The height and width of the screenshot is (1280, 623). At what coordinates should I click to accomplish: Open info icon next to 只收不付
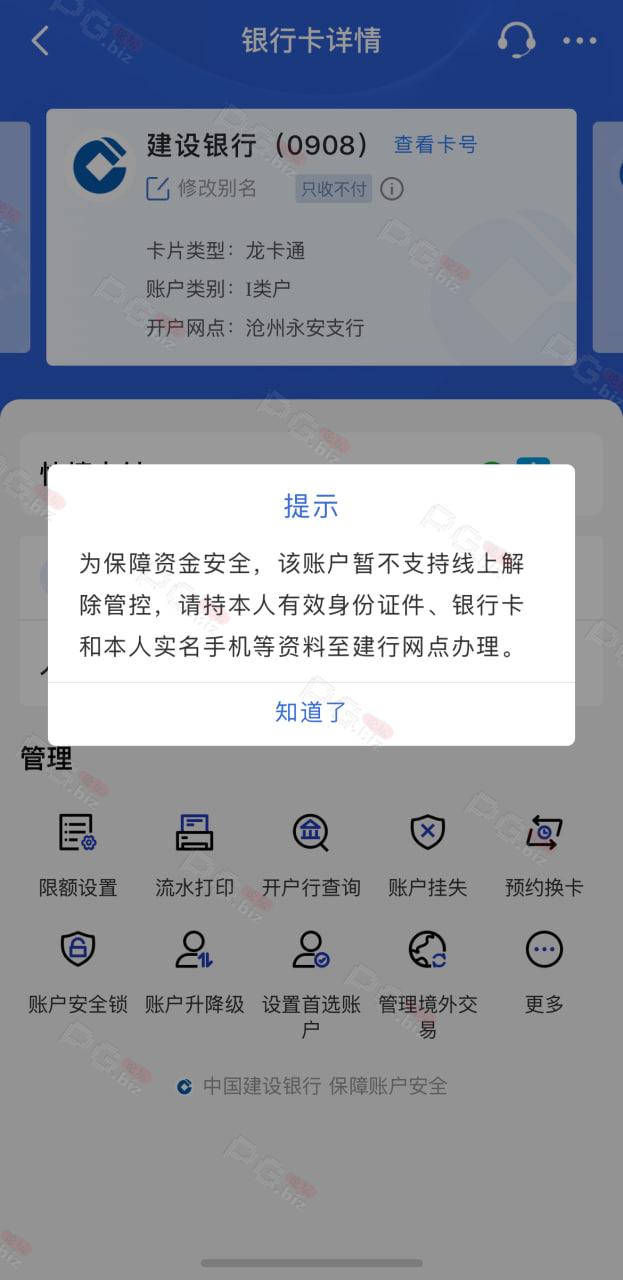click(392, 188)
